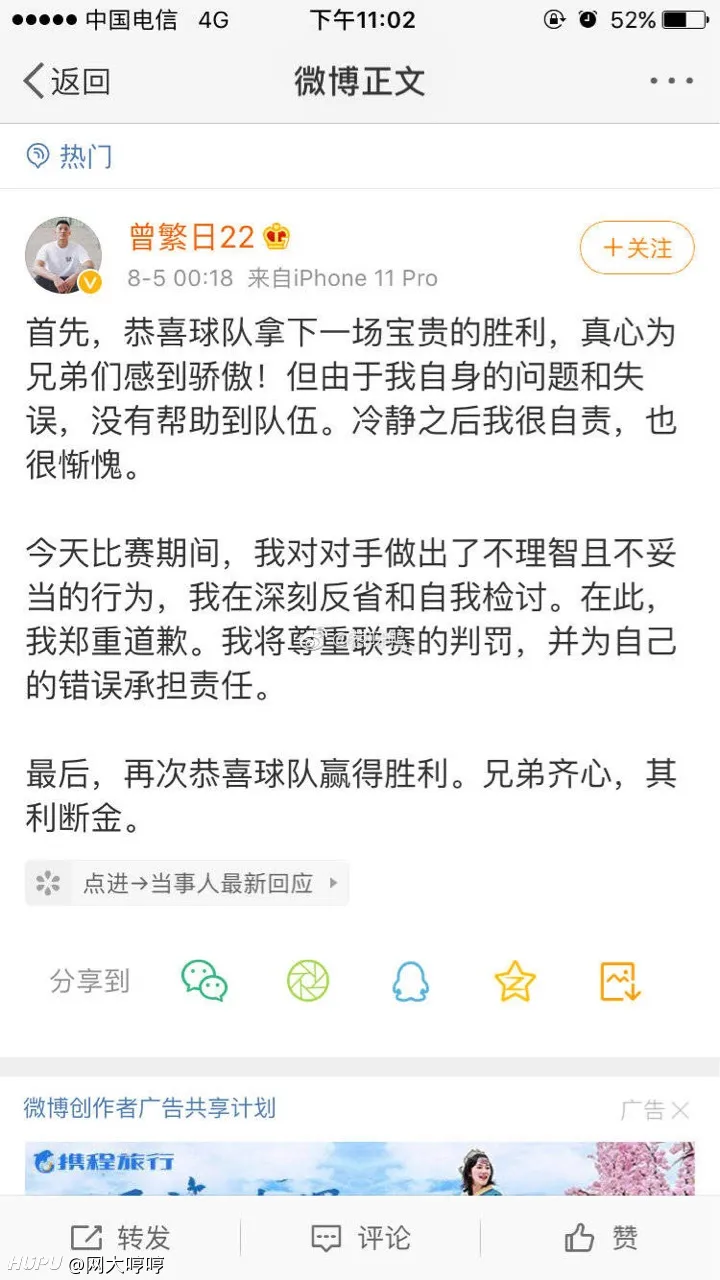Open 评论 to comment on post

click(x=360, y=1238)
